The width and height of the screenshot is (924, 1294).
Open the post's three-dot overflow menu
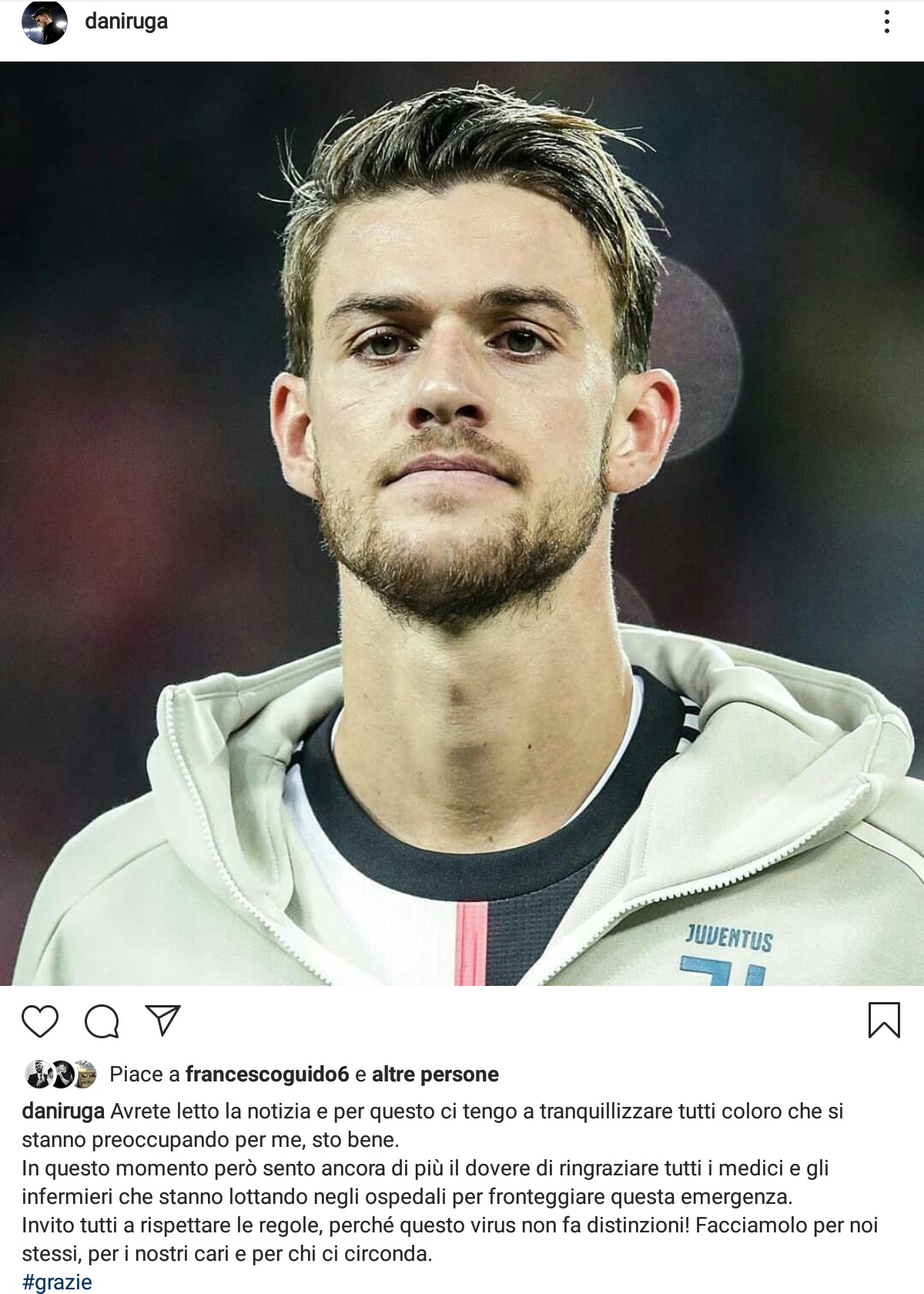click(x=887, y=22)
